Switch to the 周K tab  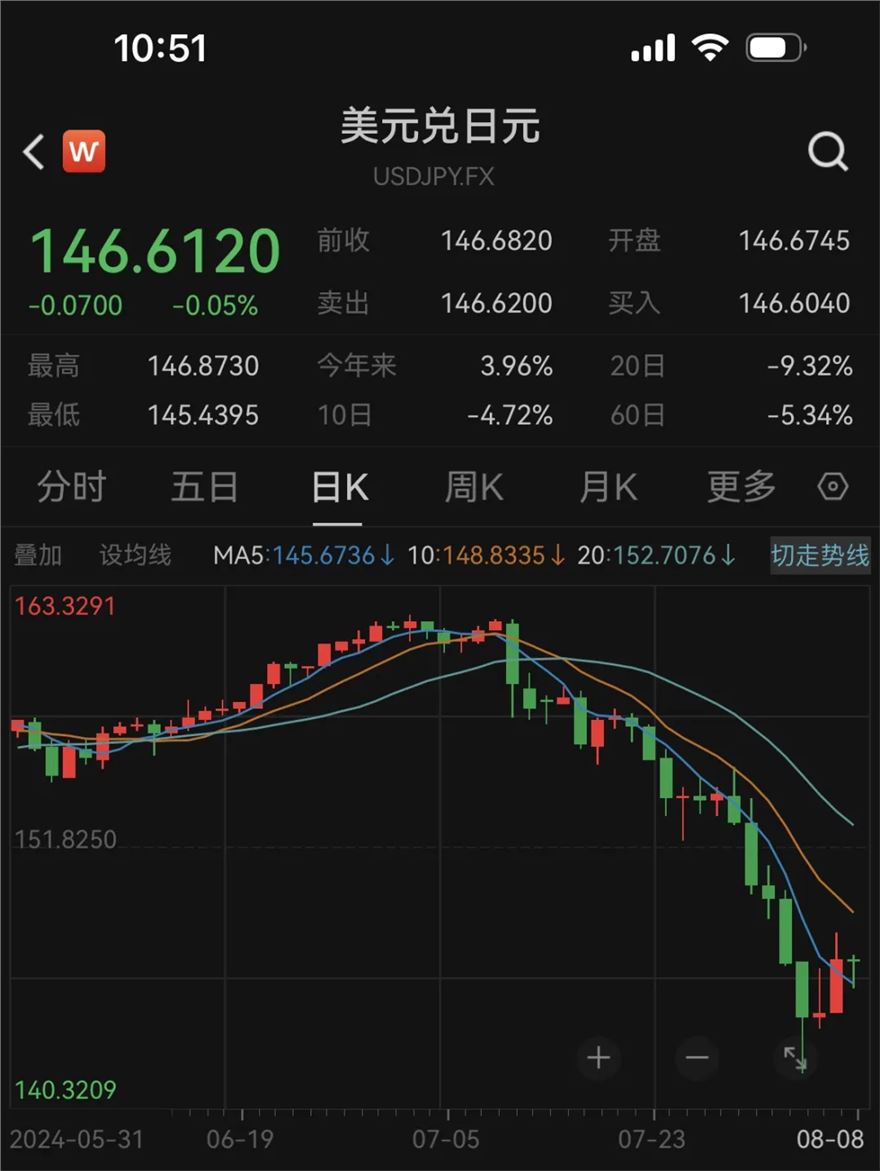473,487
